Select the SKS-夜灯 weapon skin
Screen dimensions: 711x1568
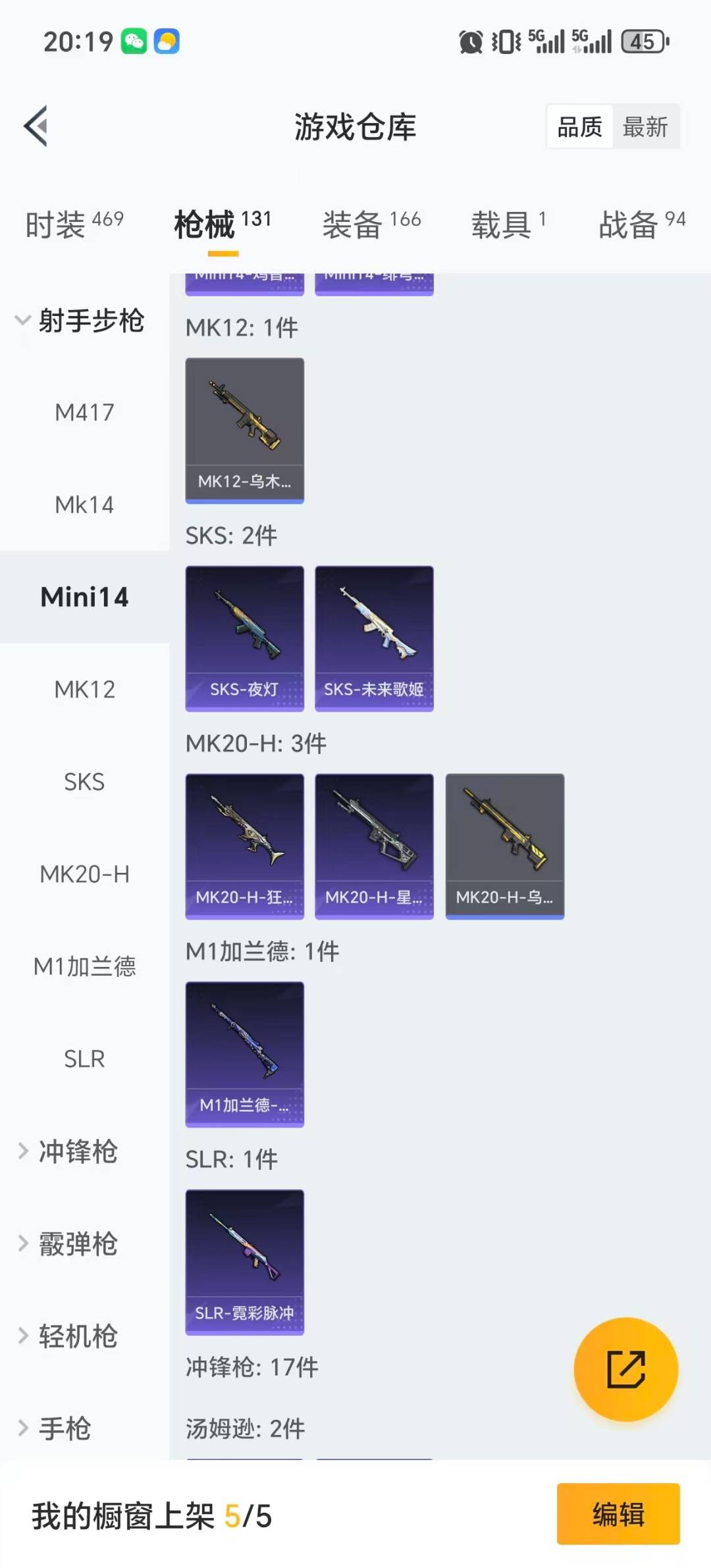244,639
